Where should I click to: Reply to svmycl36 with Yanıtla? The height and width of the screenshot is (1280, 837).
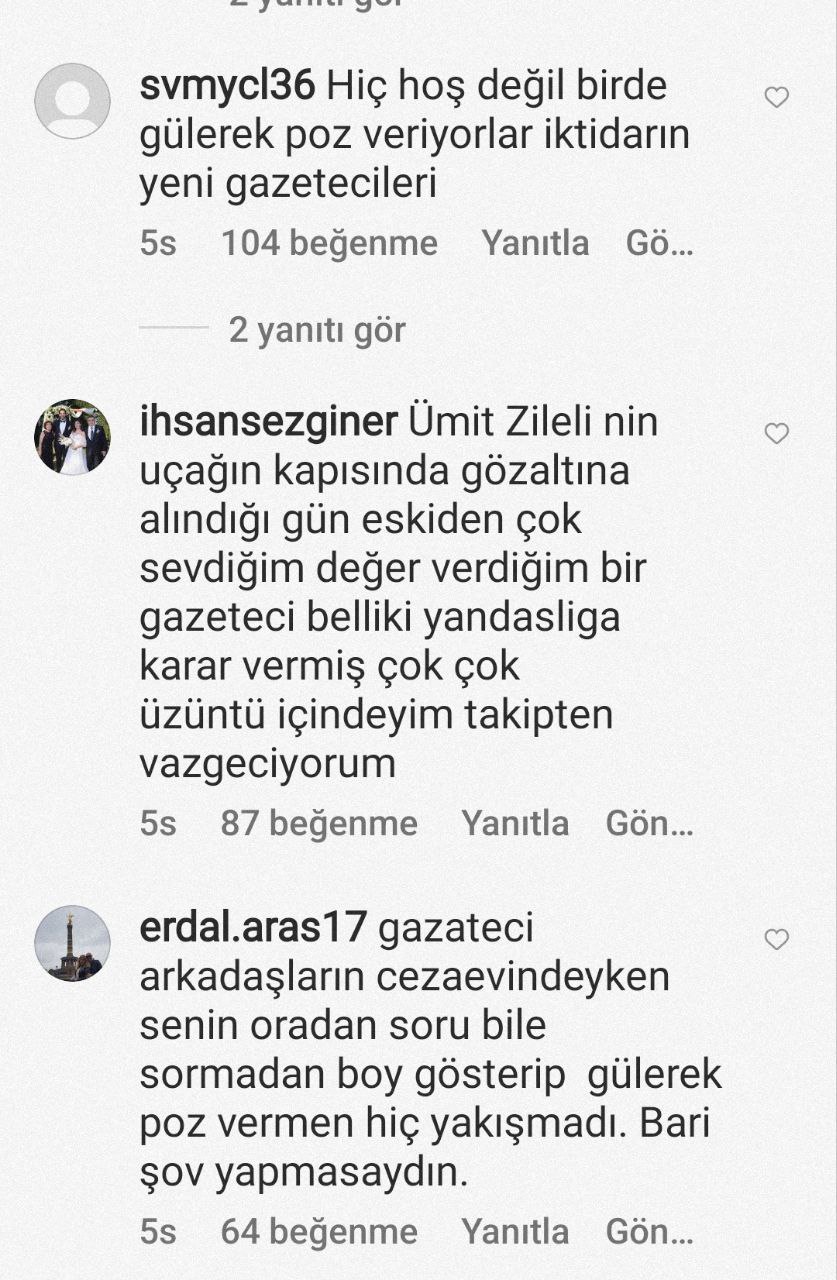[535, 243]
